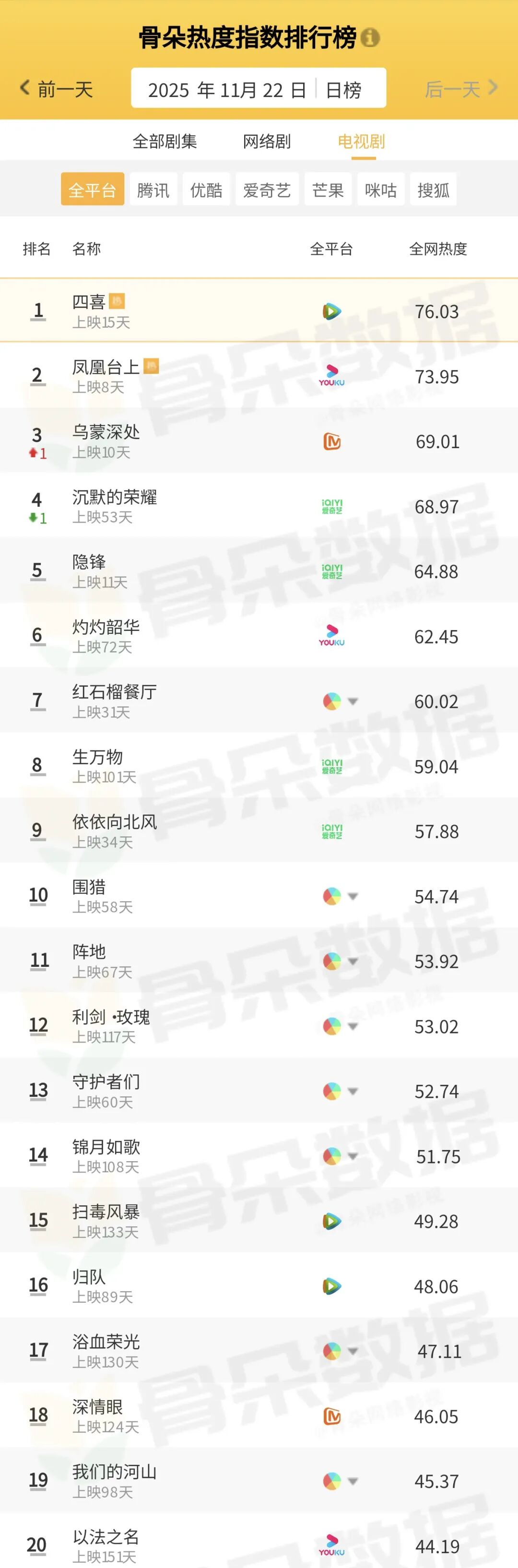518x1568 pixels.
Task: Filter rankings by 芒果 platform
Action: coord(328,190)
